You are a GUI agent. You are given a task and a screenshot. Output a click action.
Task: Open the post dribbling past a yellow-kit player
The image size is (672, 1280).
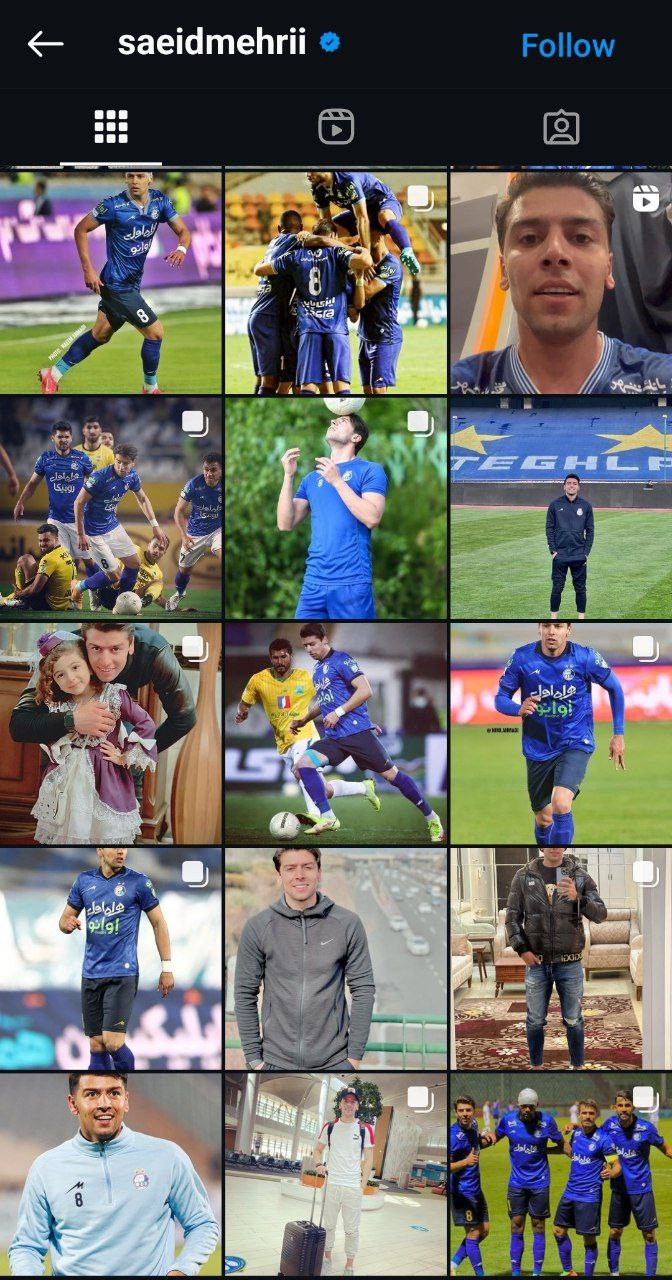coord(336,734)
